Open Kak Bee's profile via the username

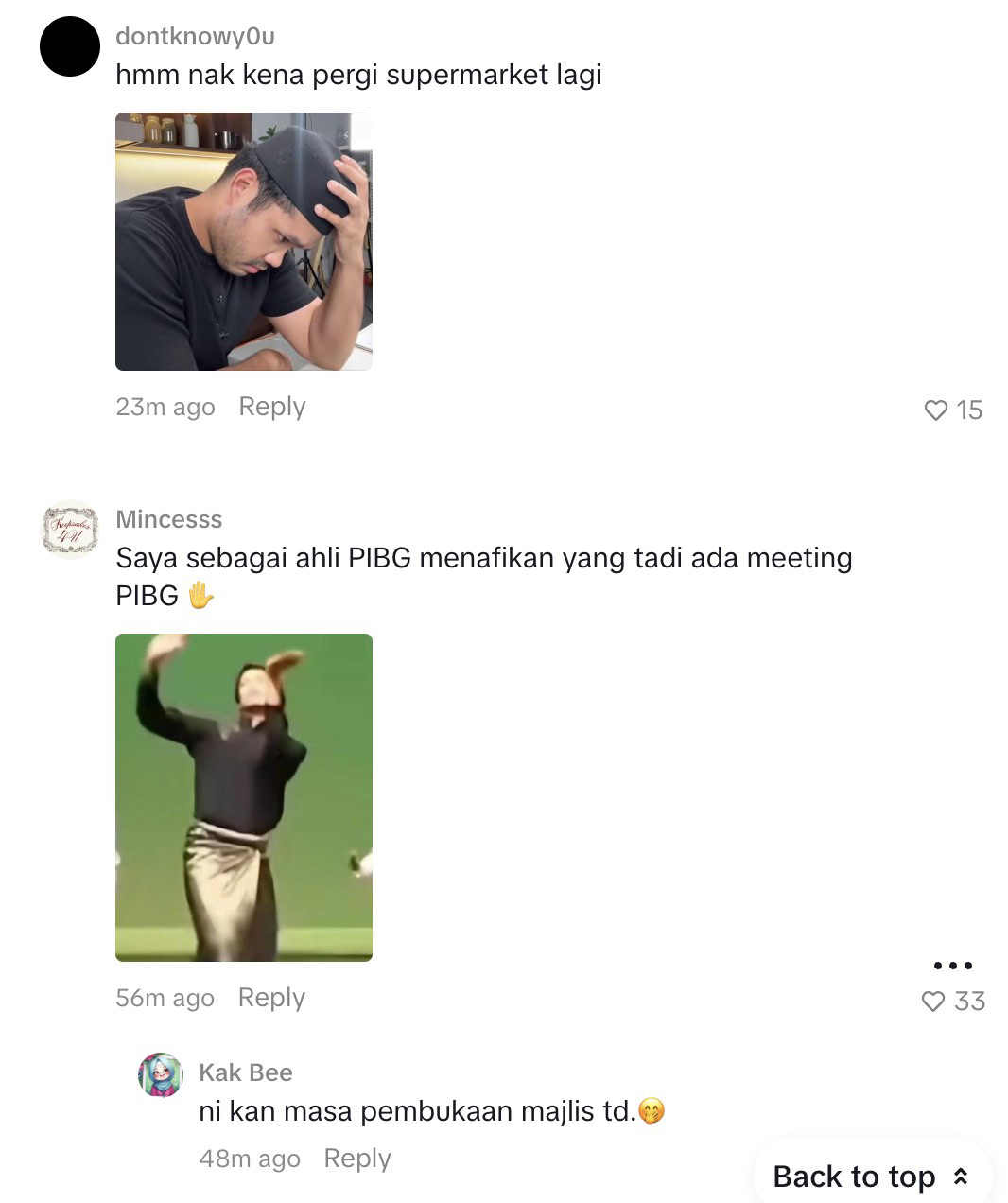(245, 1072)
